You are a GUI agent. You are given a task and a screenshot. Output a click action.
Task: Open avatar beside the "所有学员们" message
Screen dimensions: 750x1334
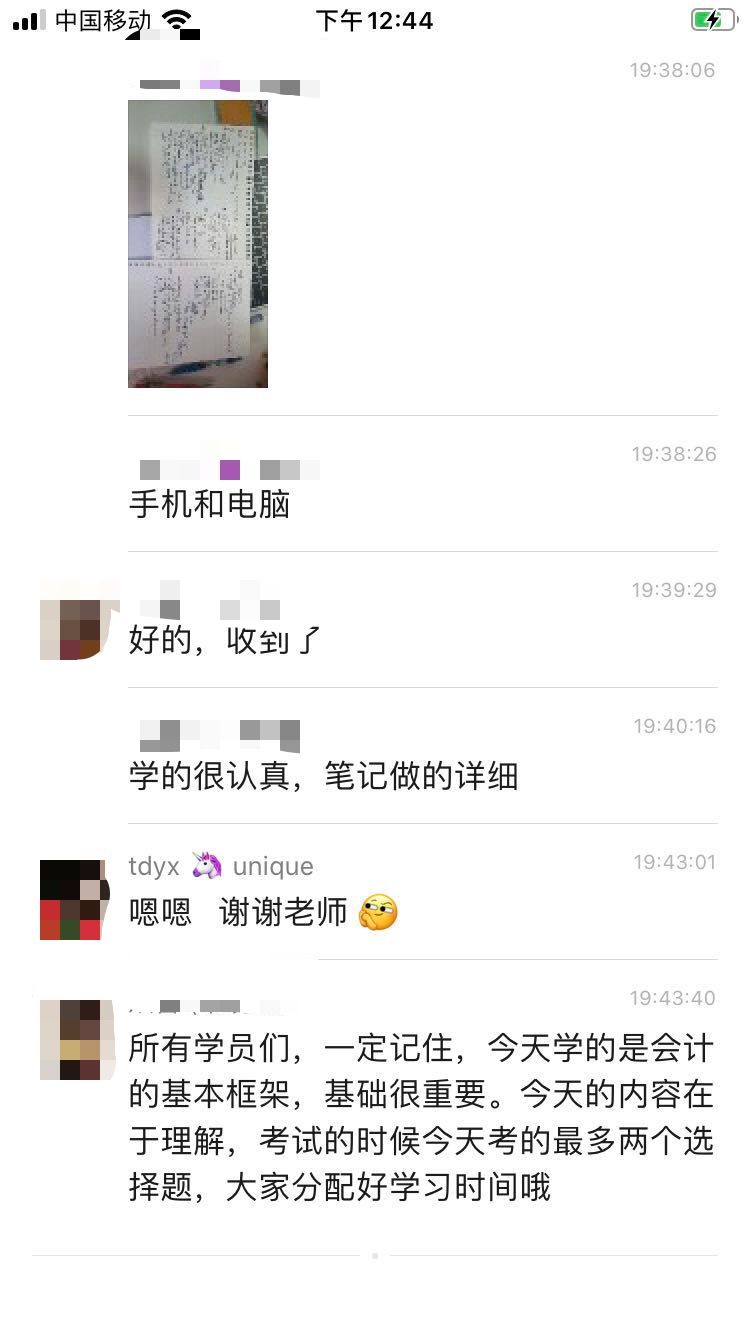click(72, 1039)
